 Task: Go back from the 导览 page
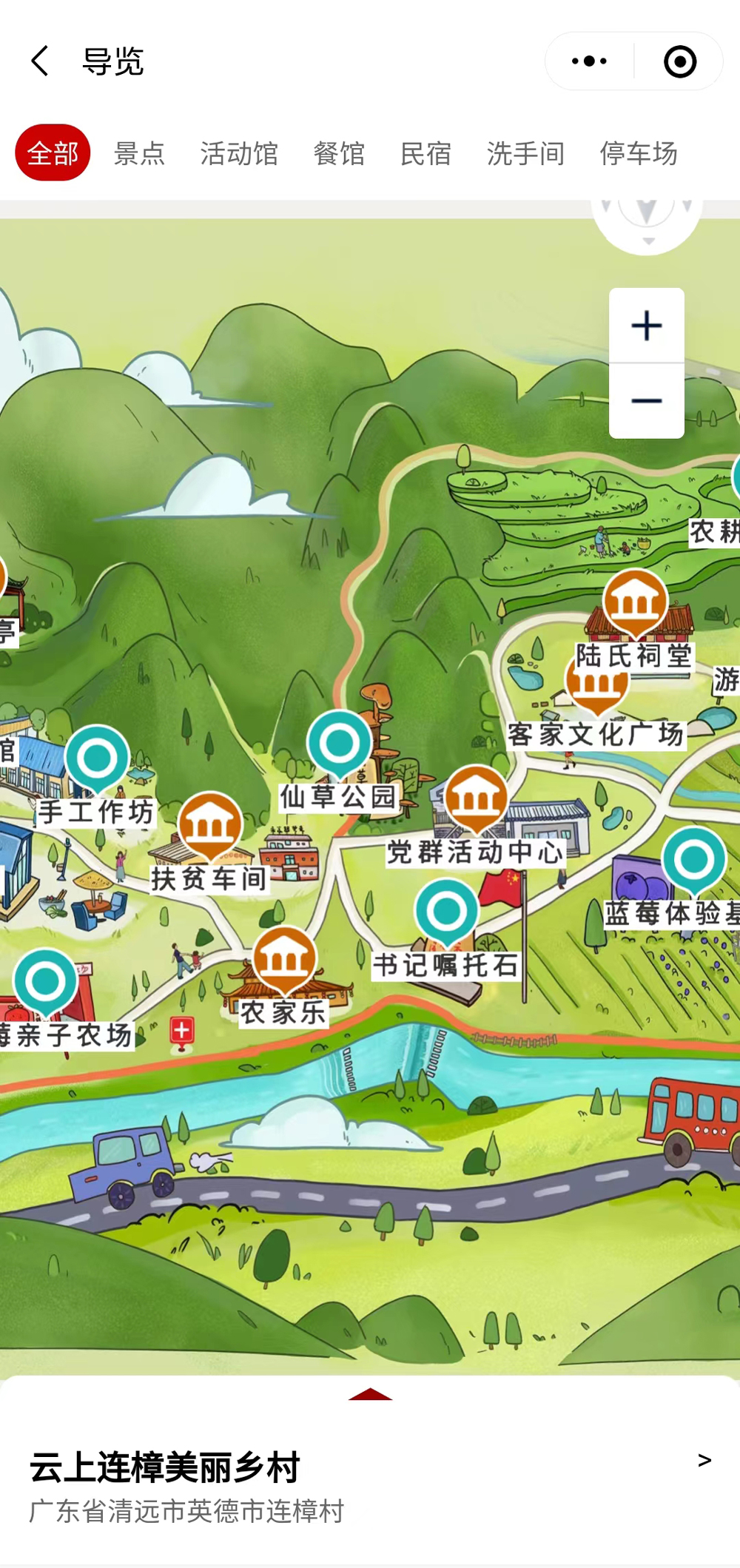(x=41, y=61)
